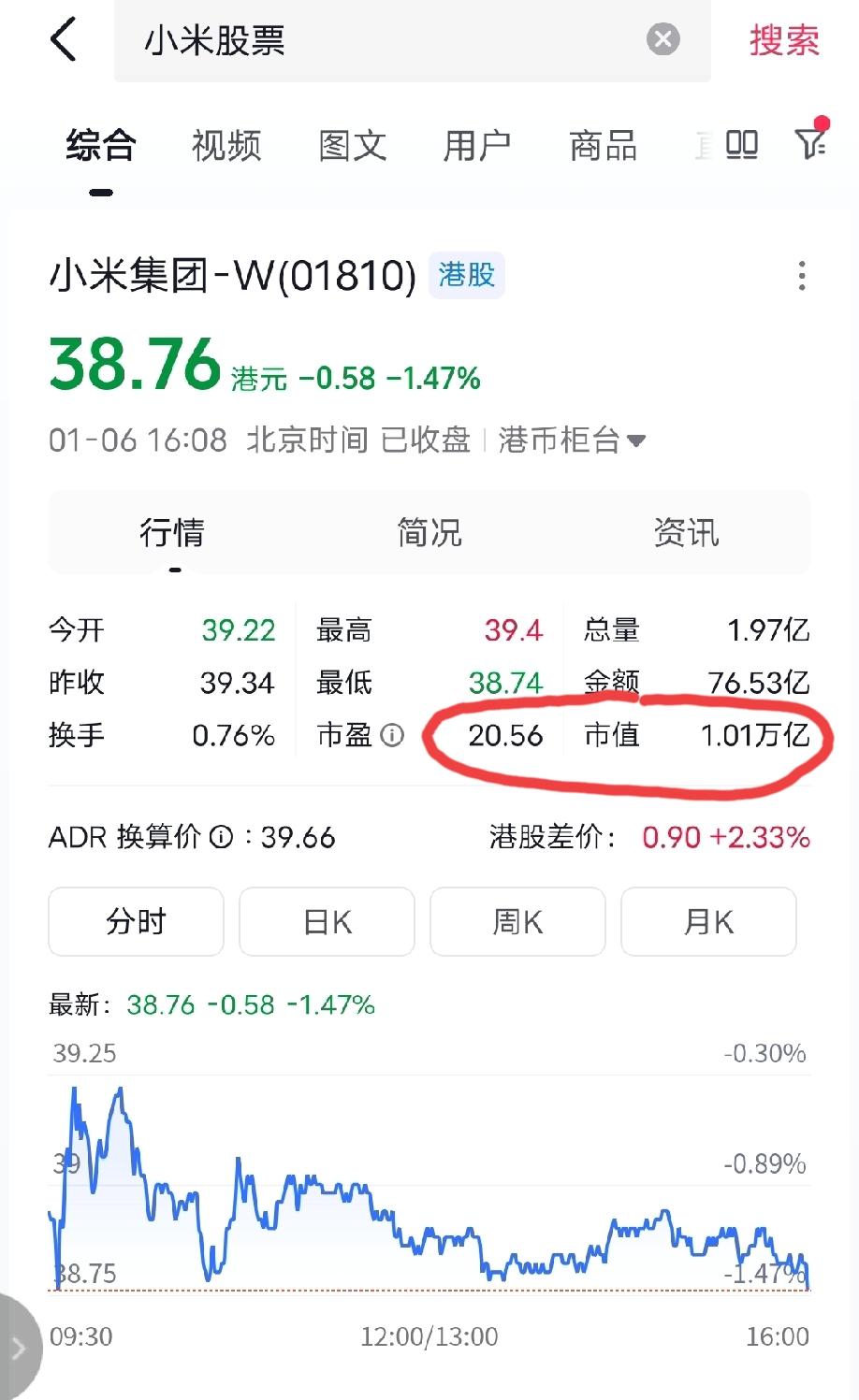Image resolution: width=859 pixels, height=1400 pixels.
Task: Tap the back arrow to return
Action: pyautogui.click(x=64, y=39)
